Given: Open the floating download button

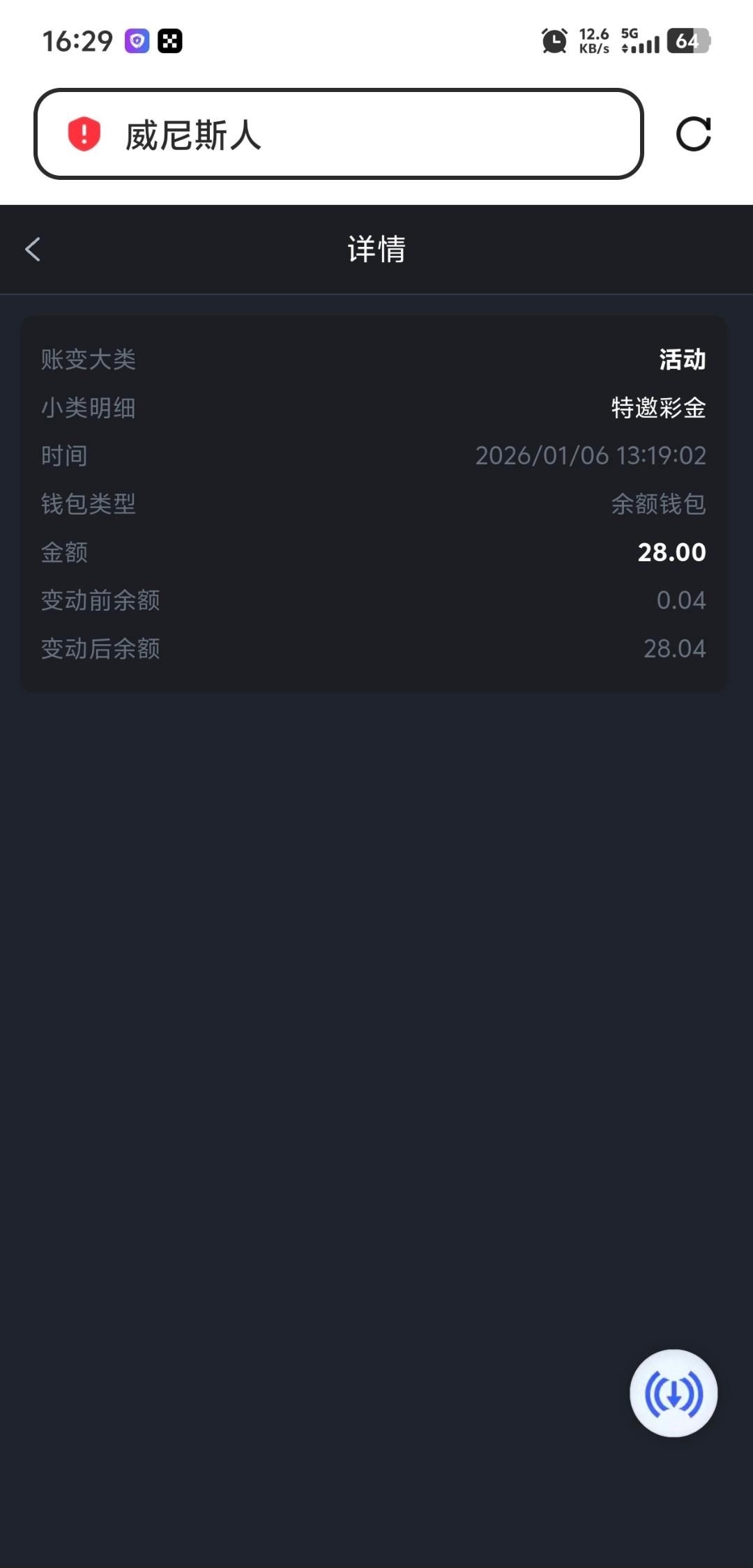Looking at the screenshot, I should point(674,1394).
